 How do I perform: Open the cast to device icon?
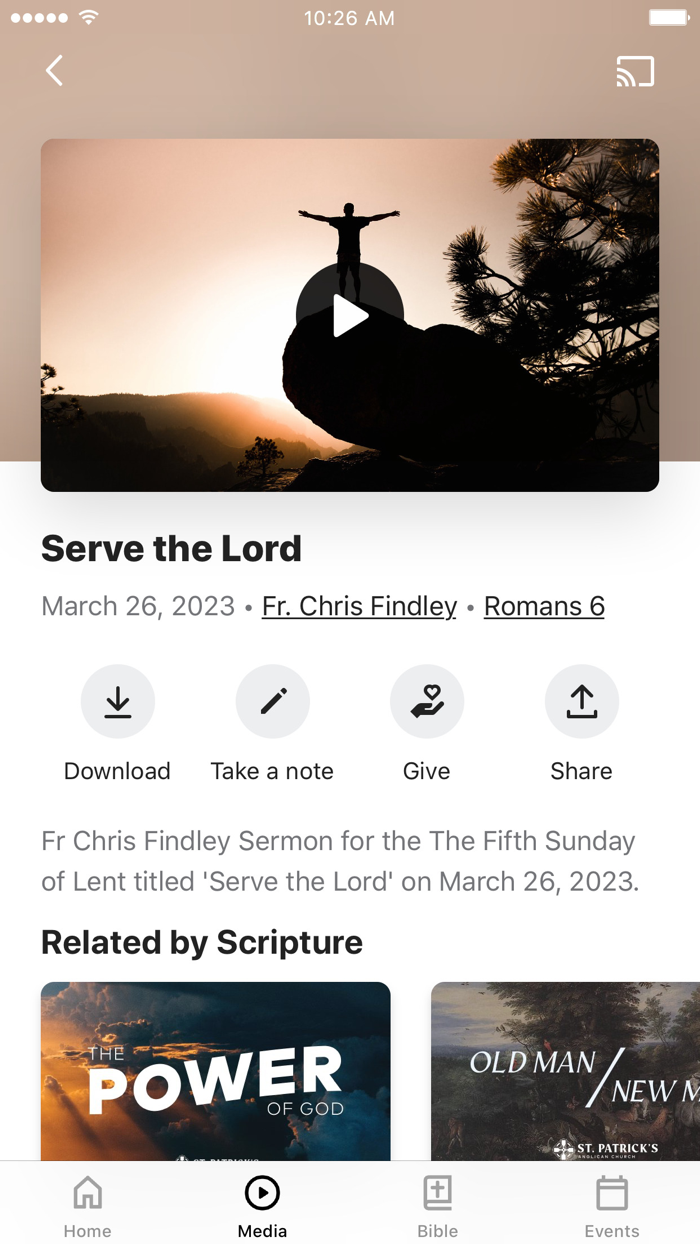pos(635,72)
